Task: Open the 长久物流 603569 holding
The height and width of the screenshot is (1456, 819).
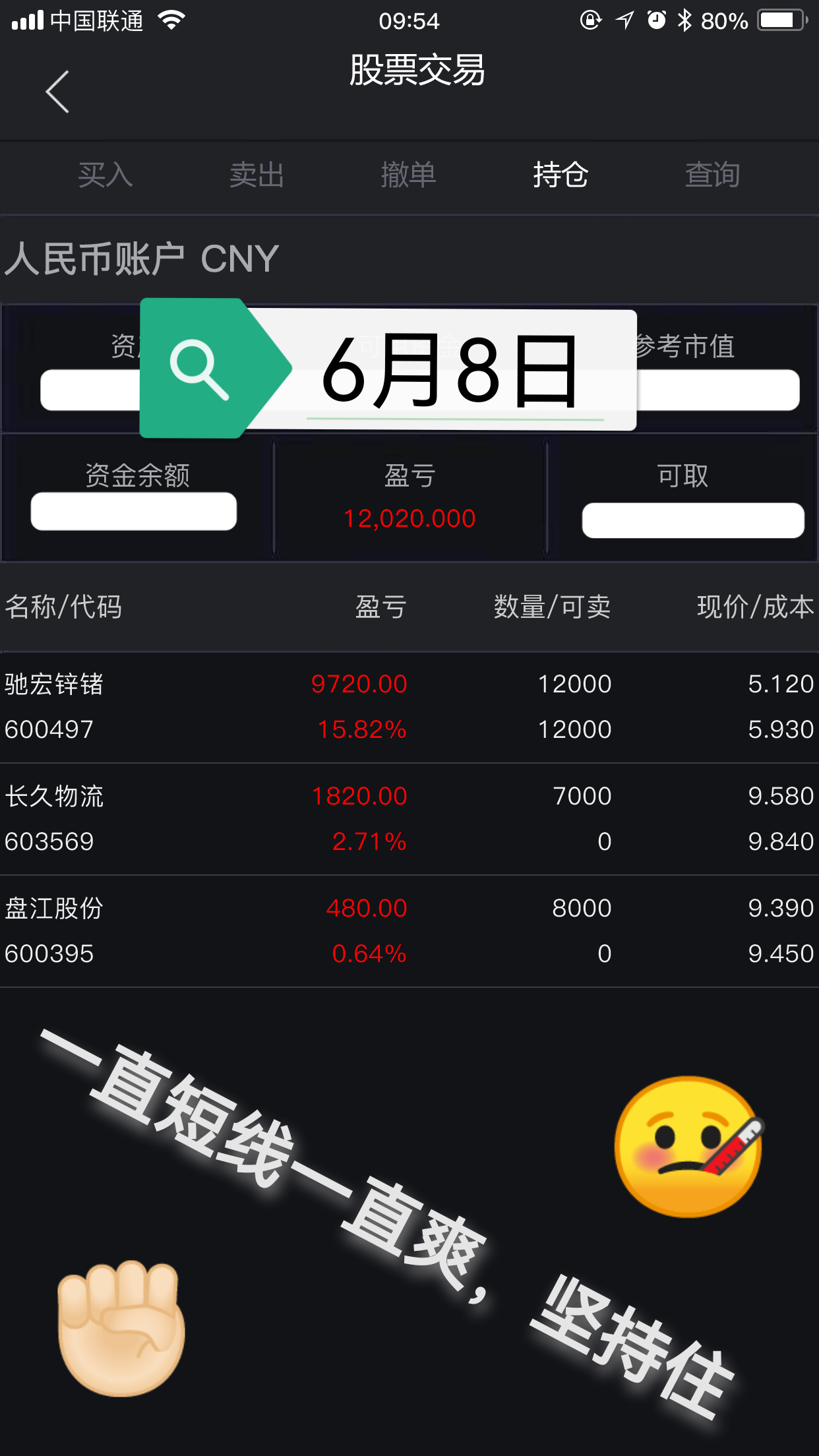Action: [409, 819]
